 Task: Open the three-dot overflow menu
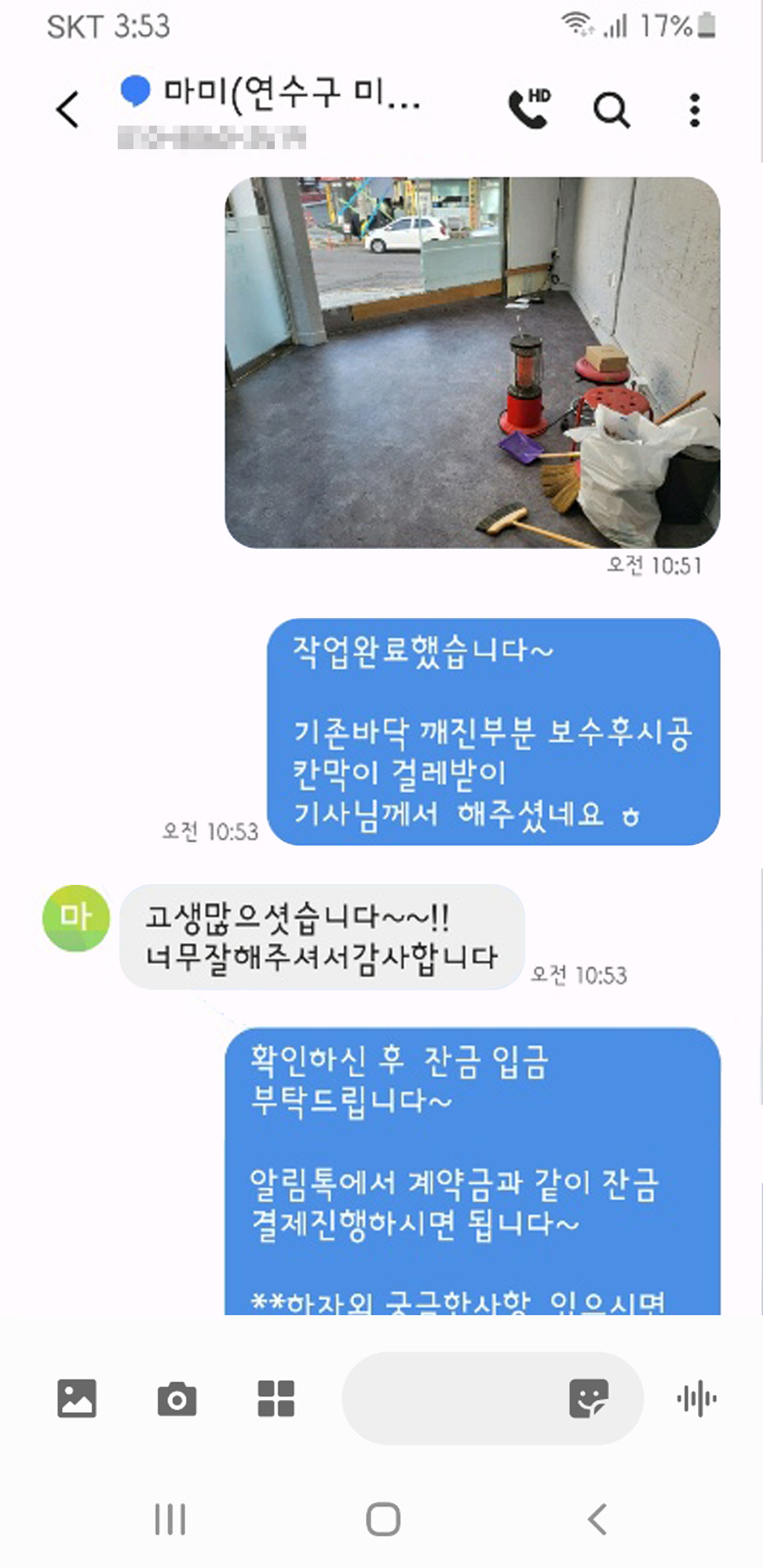pos(694,110)
